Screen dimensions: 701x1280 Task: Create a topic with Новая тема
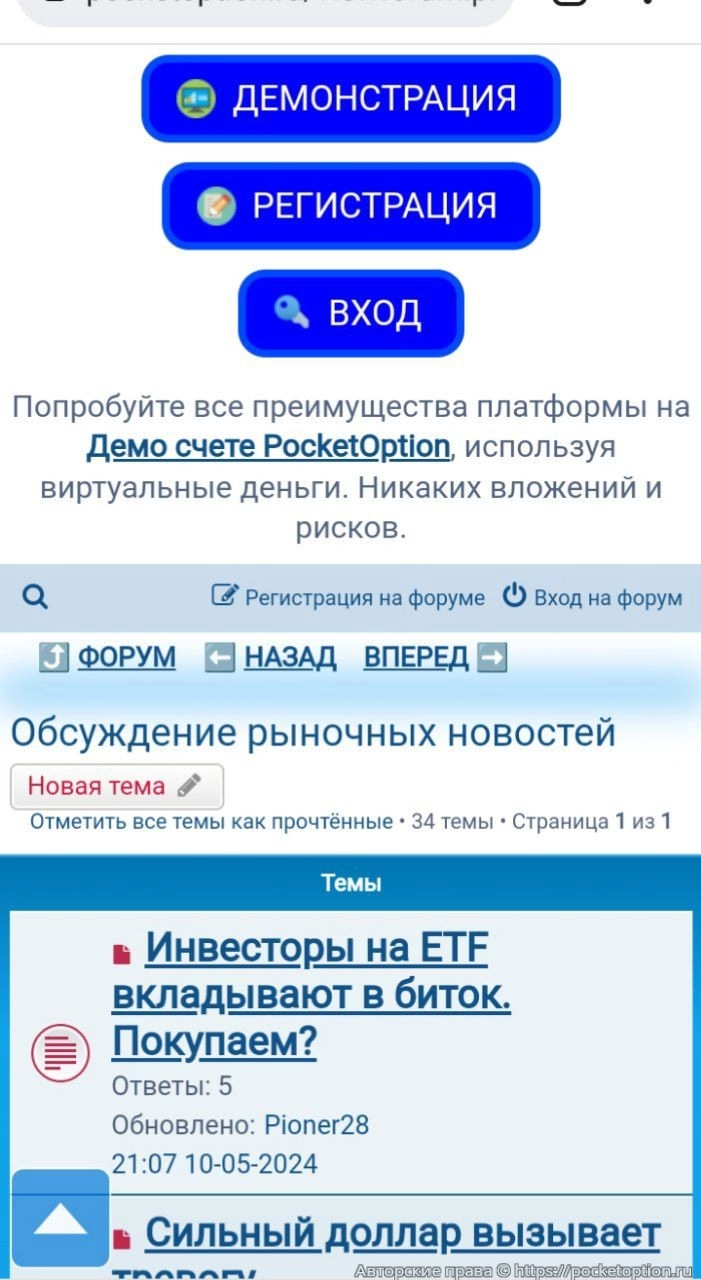coord(116,786)
